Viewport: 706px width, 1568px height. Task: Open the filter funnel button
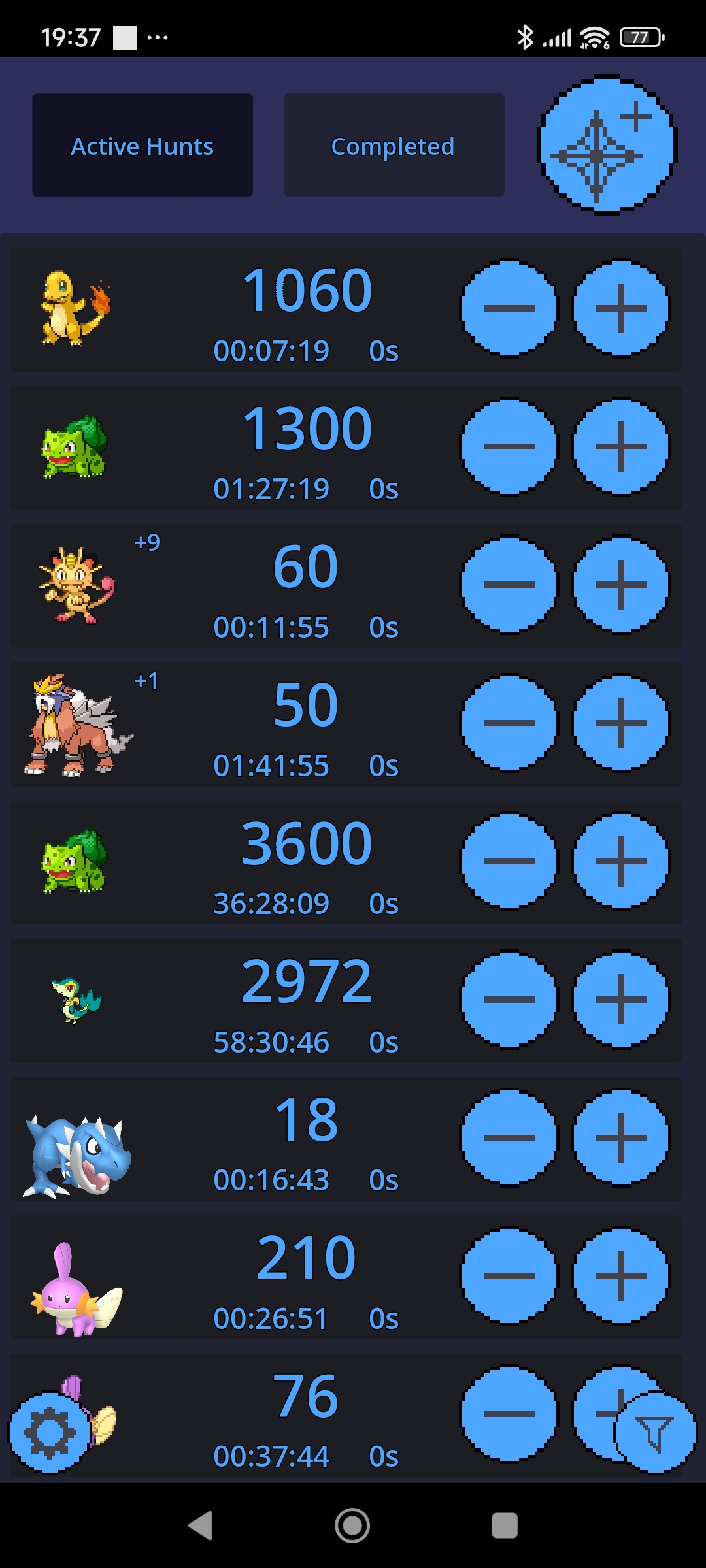[654, 1433]
